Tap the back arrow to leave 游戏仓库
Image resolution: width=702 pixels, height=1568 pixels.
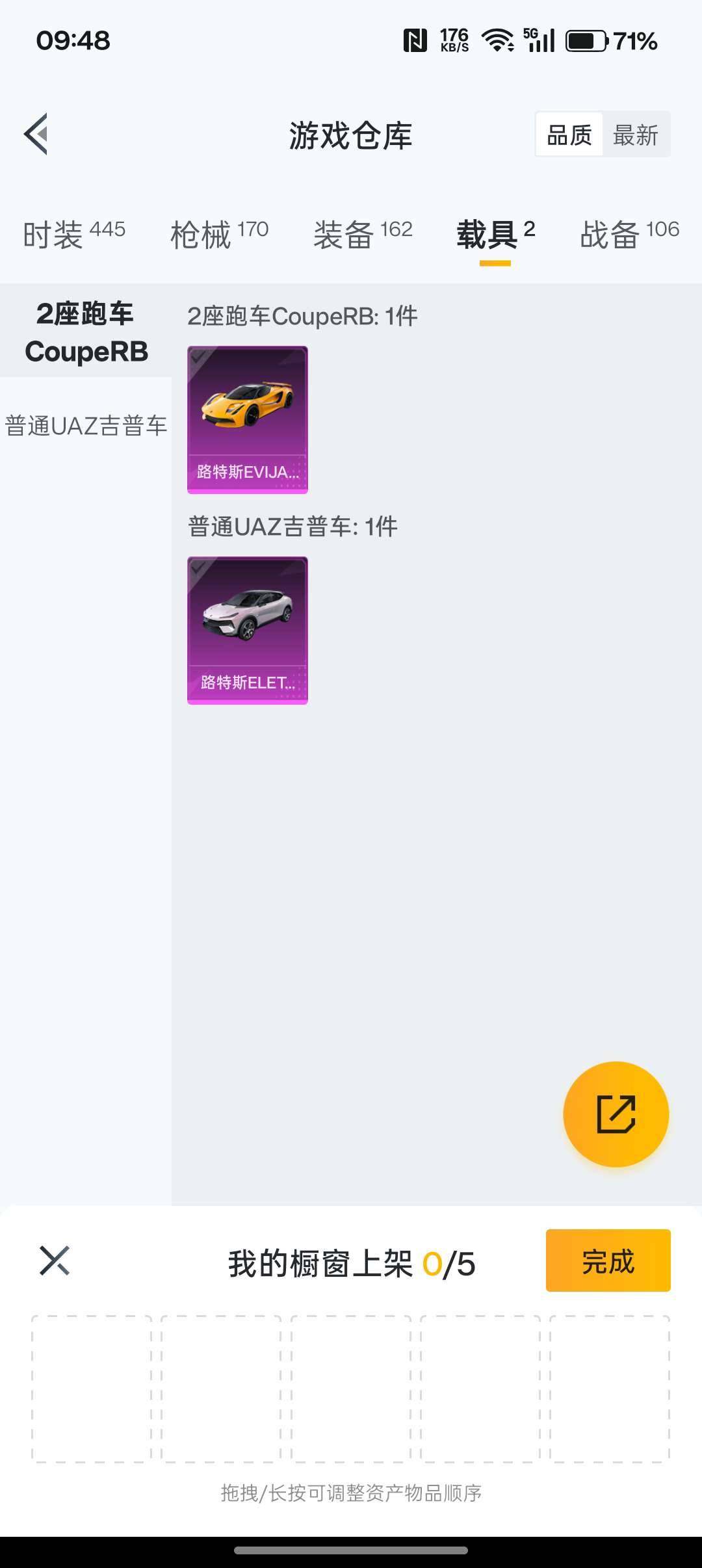pos(36,135)
